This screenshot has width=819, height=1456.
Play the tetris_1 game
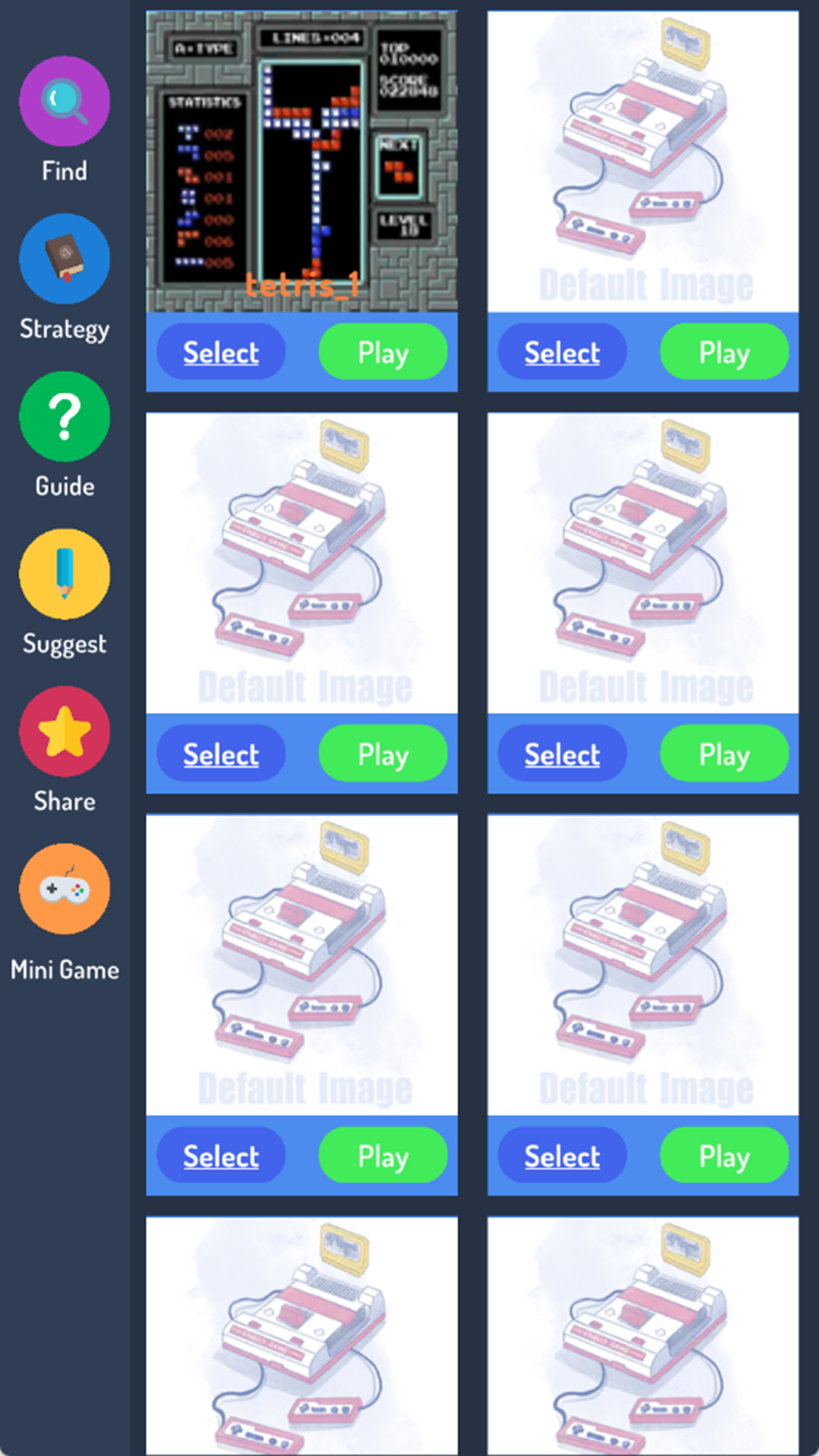click(383, 353)
